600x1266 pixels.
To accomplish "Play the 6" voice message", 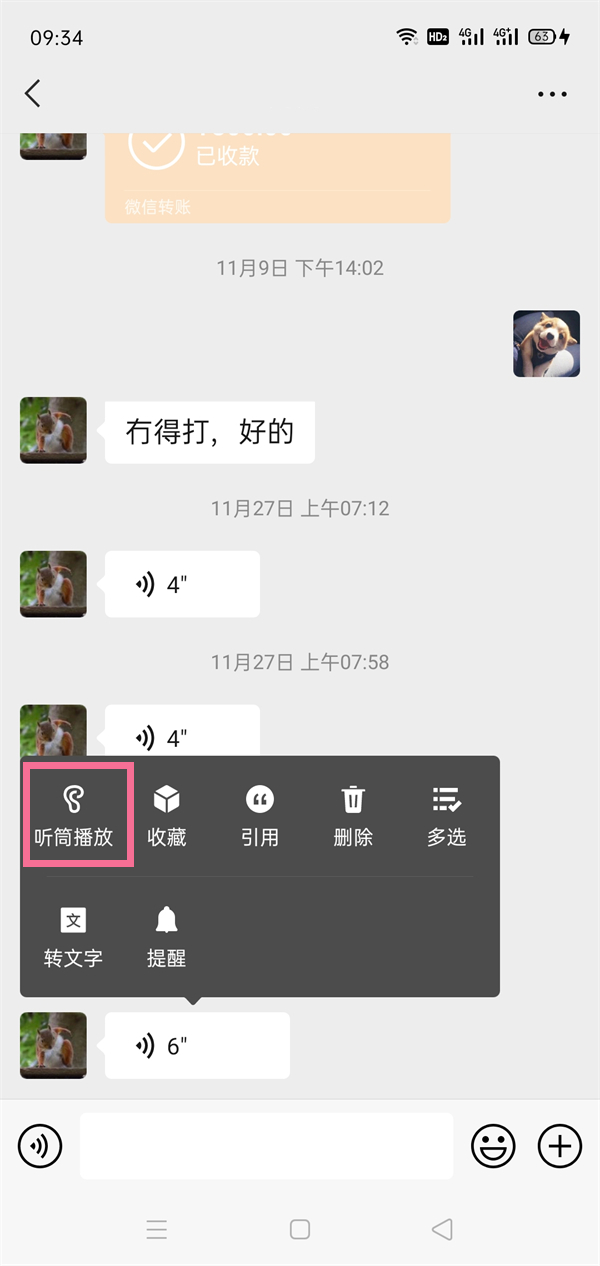I will click(x=197, y=1045).
